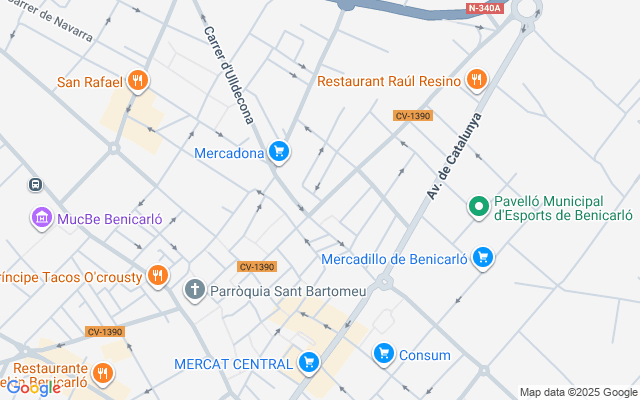Open the MERCAT CENTRAL shopping marker
This screenshot has width=640, height=400.
pyautogui.click(x=308, y=362)
